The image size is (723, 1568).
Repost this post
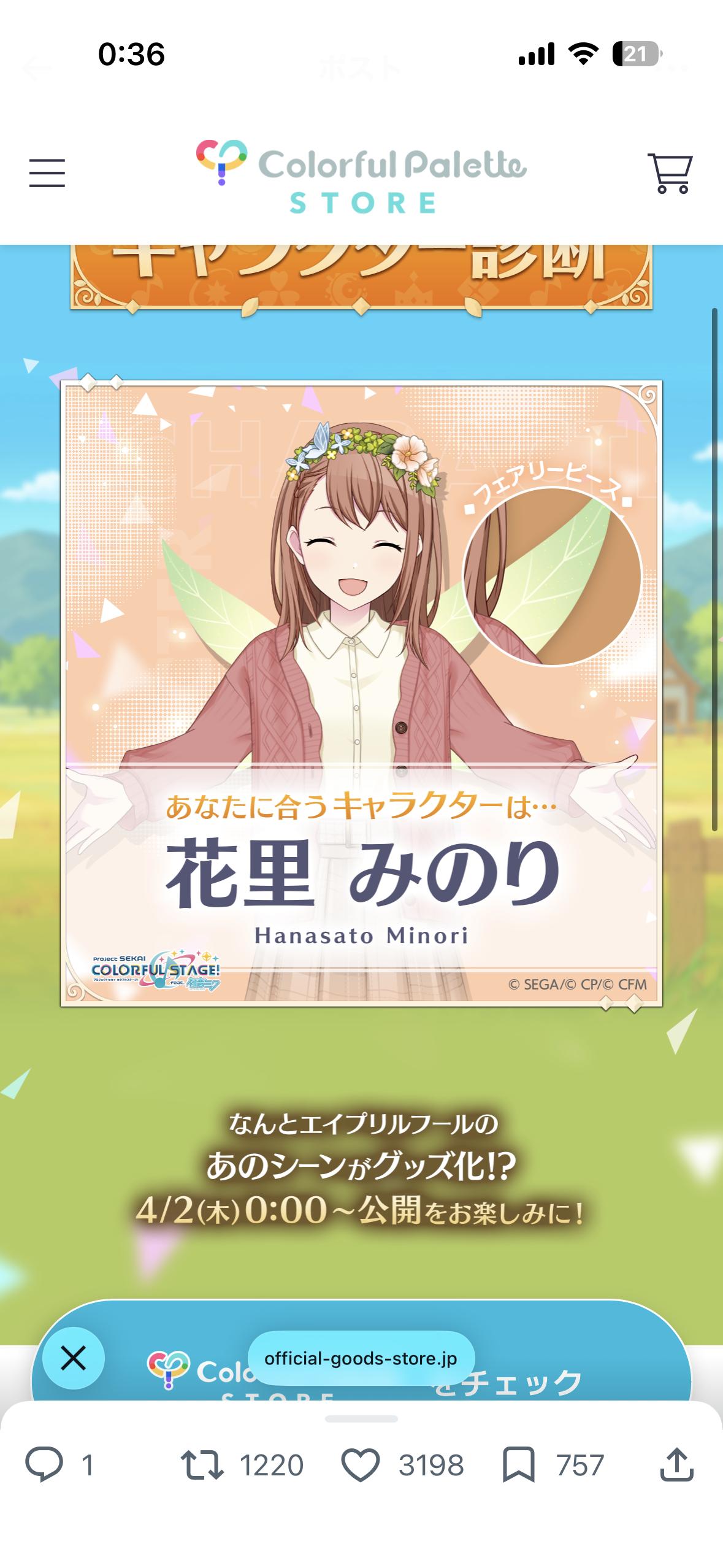pyautogui.click(x=202, y=1466)
